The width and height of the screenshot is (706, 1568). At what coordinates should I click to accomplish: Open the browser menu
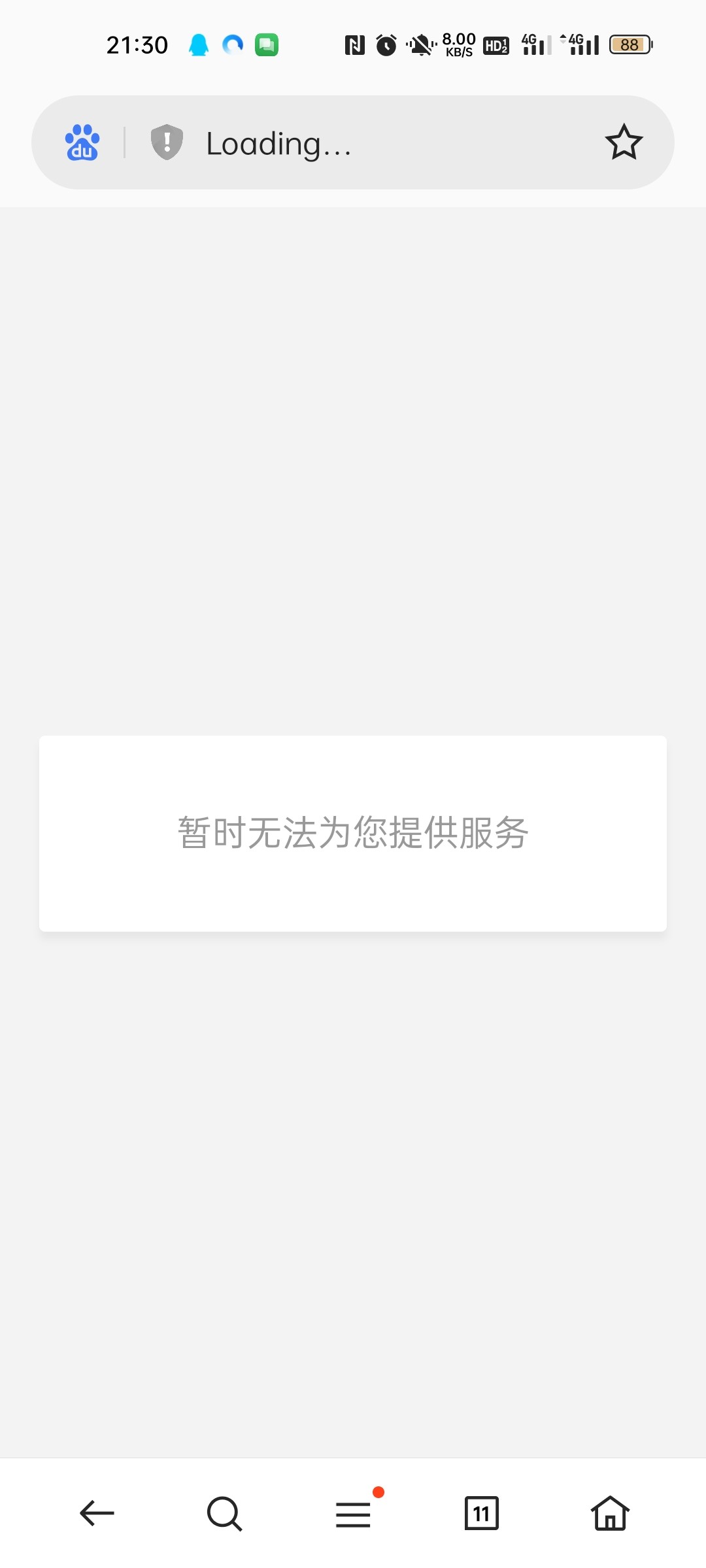353,1513
